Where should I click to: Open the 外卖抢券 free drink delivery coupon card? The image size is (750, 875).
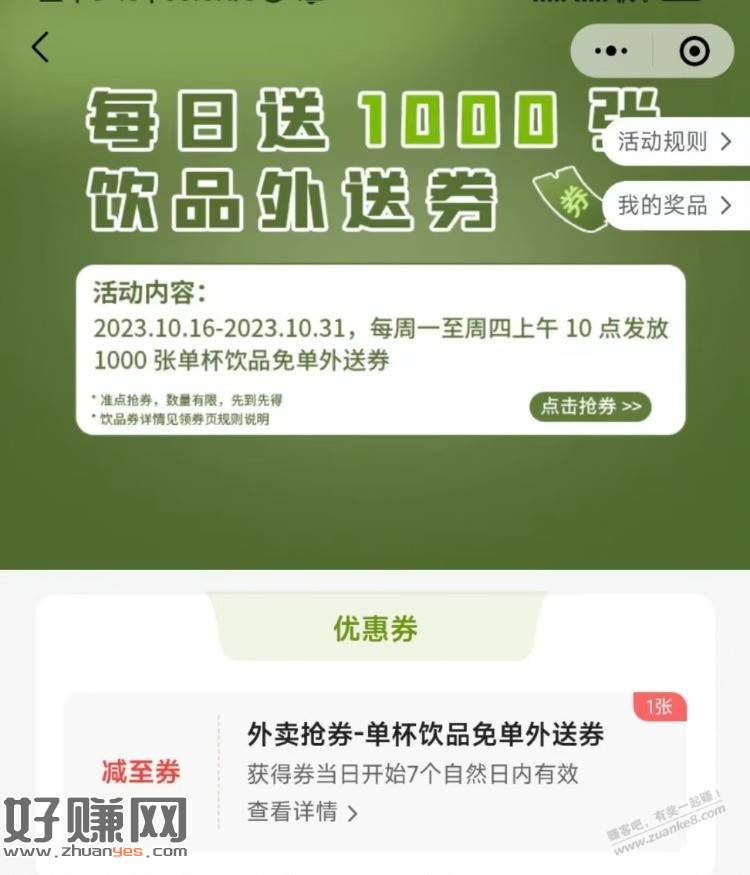[x=425, y=736]
